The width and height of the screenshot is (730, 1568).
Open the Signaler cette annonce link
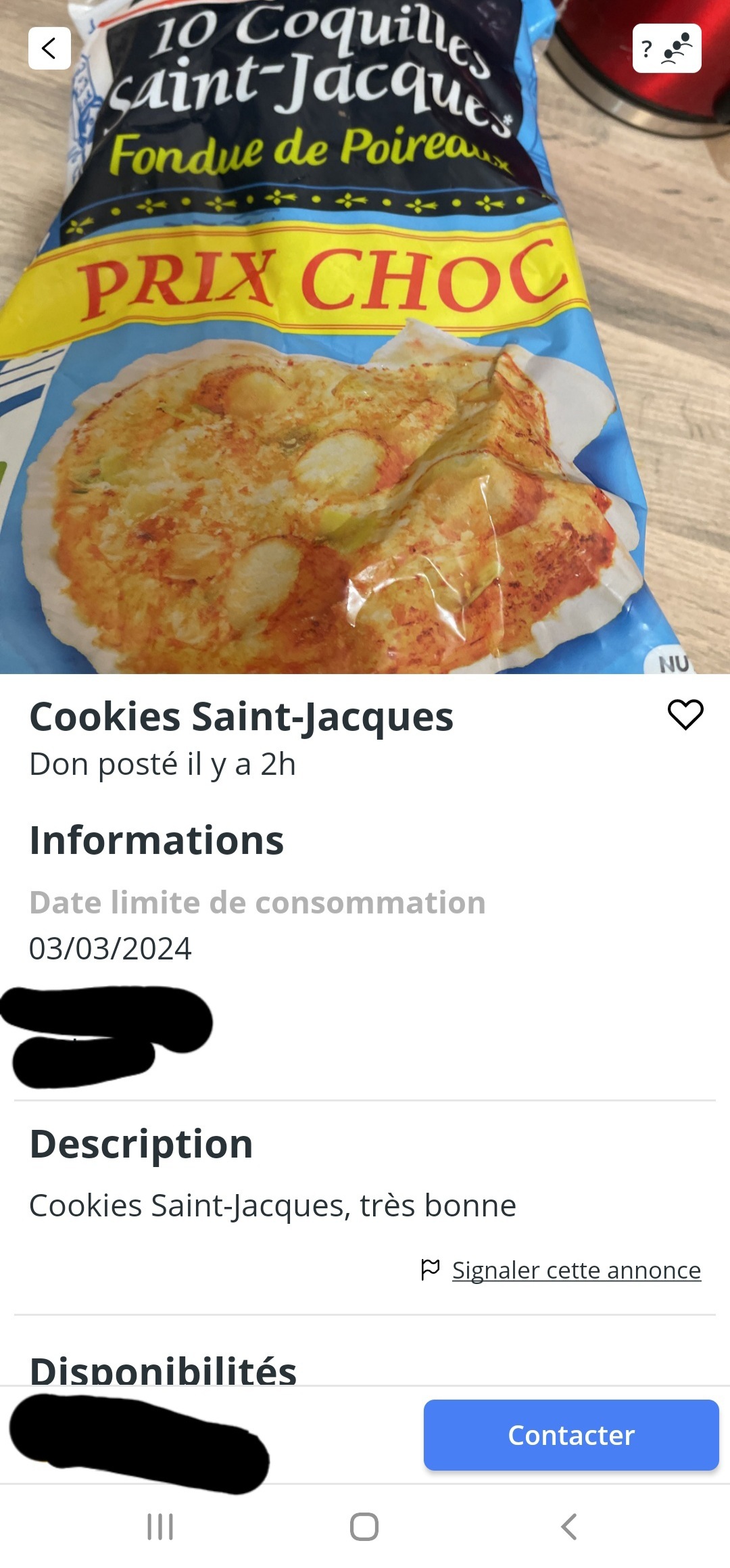tap(576, 1270)
